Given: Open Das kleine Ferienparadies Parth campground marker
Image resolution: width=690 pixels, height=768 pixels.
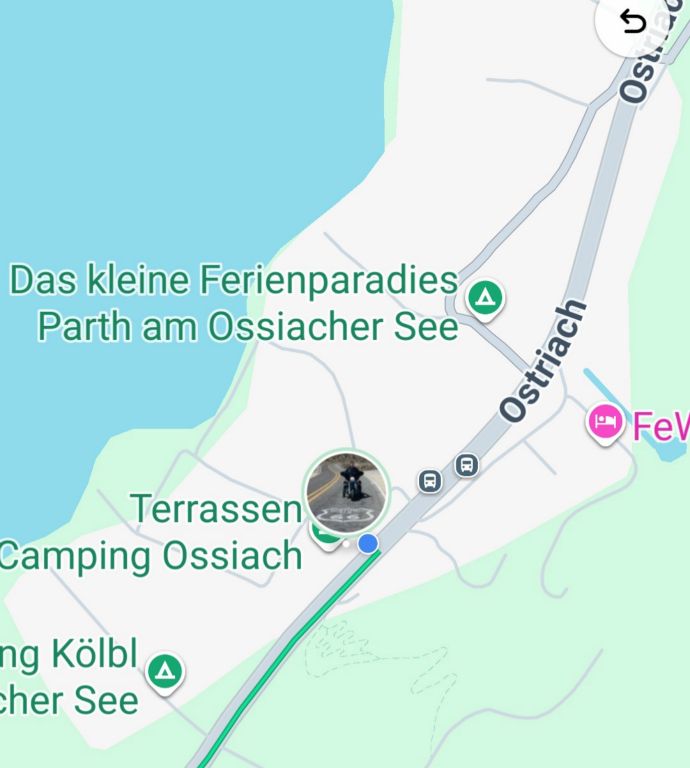Looking at the screenshot, I should tap(485, 297).
